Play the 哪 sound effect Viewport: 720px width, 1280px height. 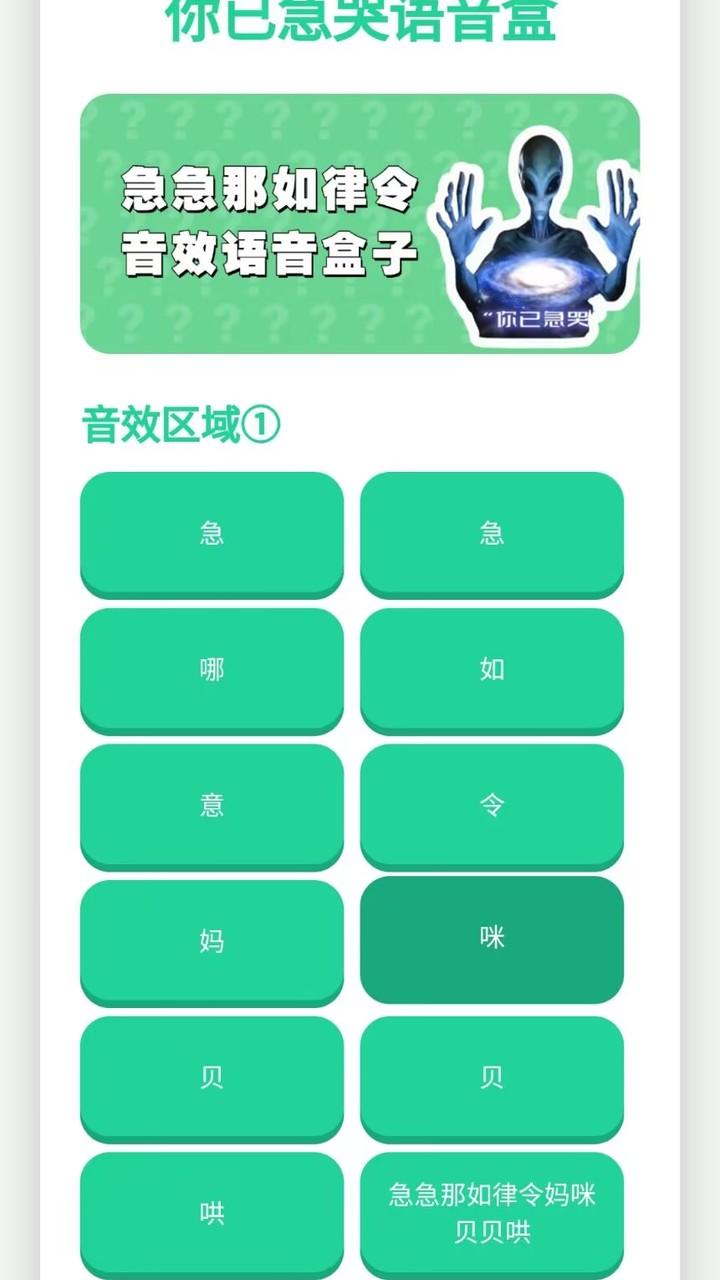pyautogui.click(x=211, y=669)
